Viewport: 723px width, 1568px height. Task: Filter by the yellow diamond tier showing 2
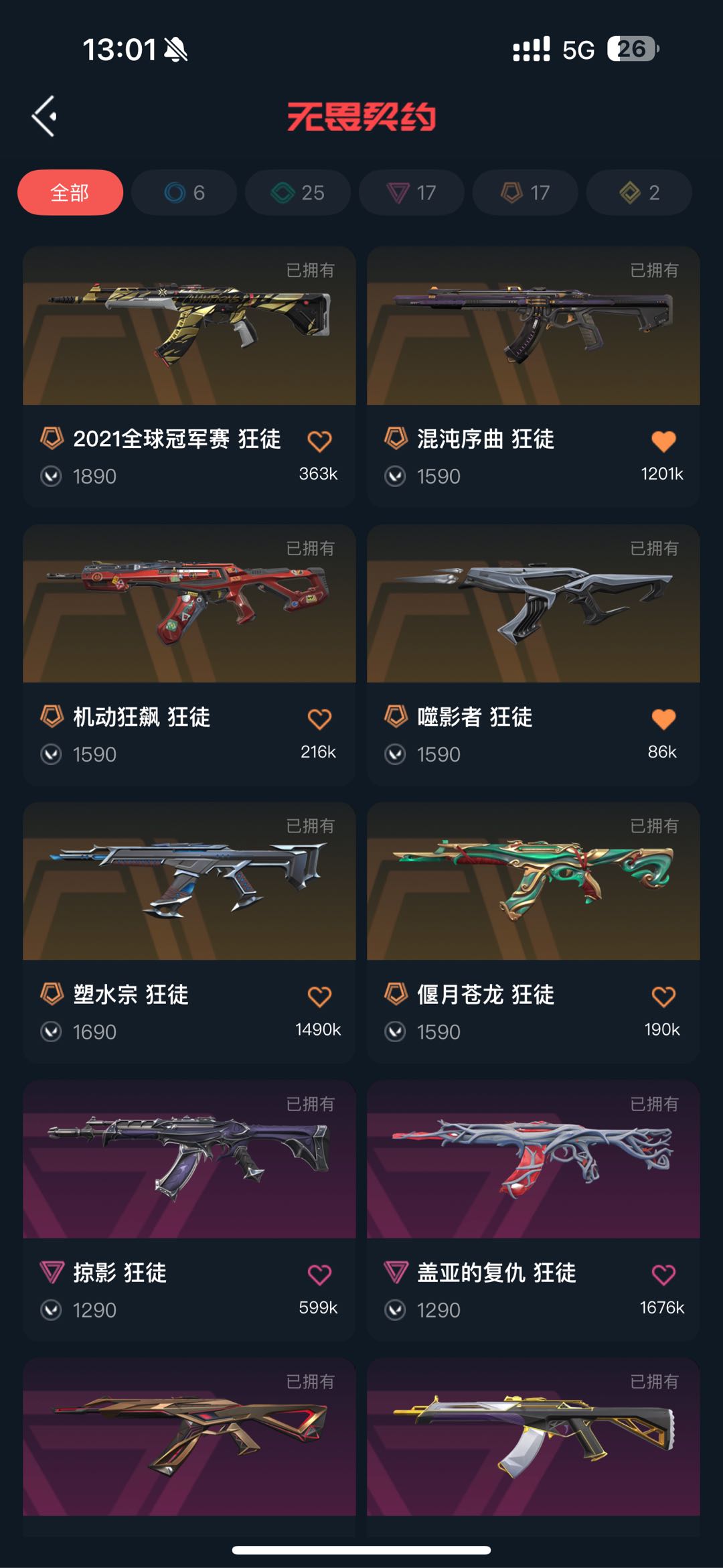639,193
